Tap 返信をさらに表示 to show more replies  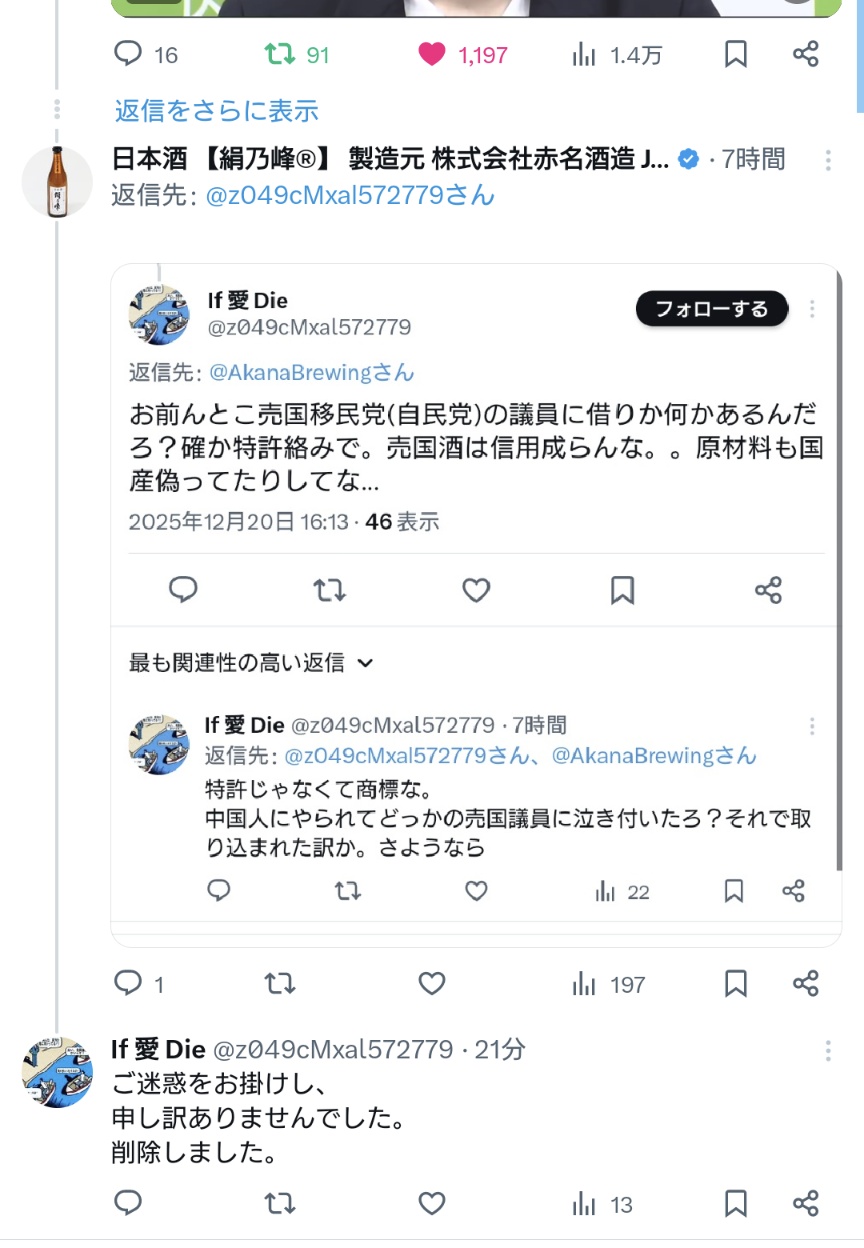(x=216, y=110)
